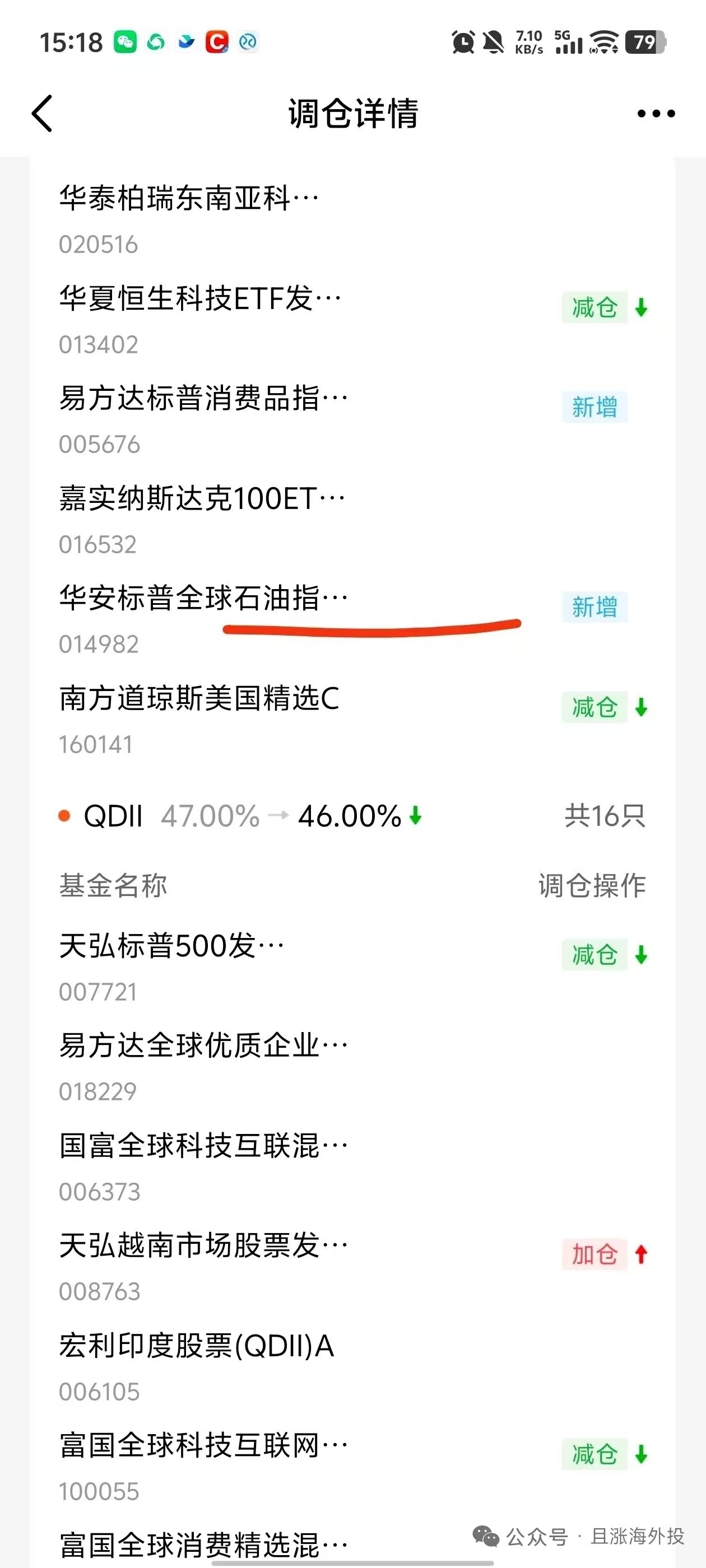Image resolution: width=706 pixels, height=1568 pixels.
Task: Open fund 嘉实纳斯达克100ET 016532
Action: pyautogui.click(x=202, y=498)
